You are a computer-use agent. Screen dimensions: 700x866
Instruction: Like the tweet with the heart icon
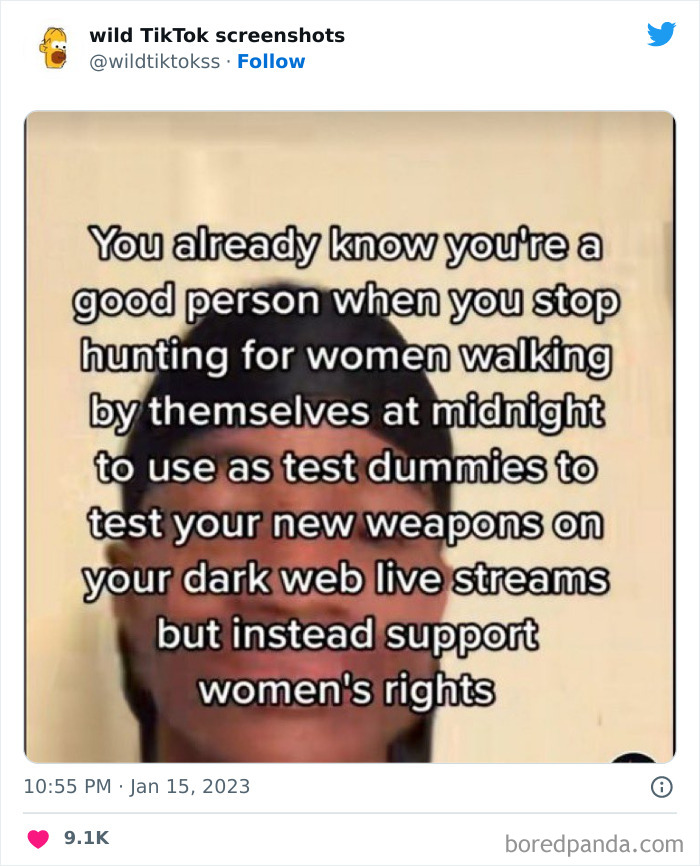38,838
